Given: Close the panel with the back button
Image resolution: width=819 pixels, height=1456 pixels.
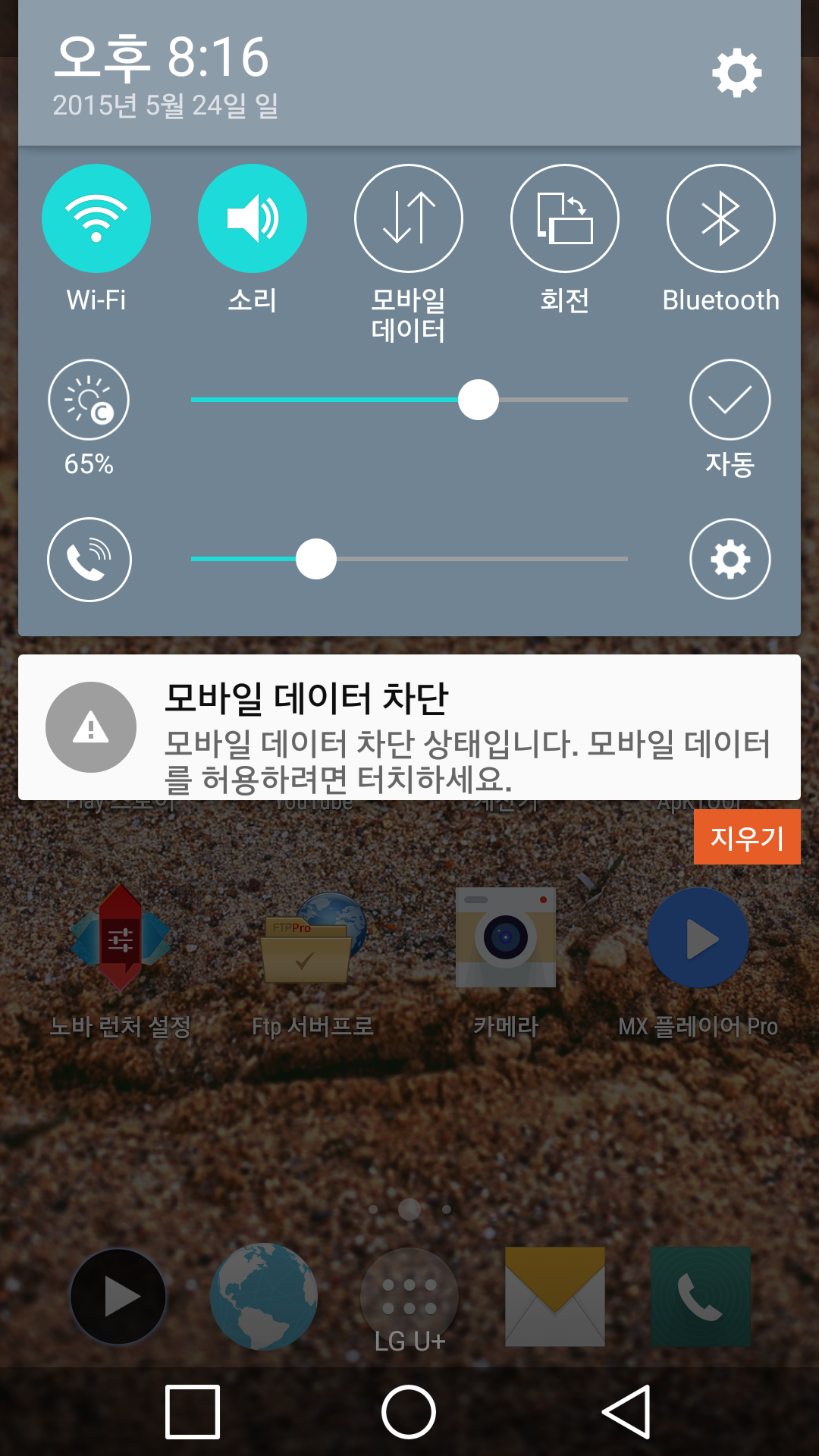Looking at the screenshot, I should [627, 1412].
